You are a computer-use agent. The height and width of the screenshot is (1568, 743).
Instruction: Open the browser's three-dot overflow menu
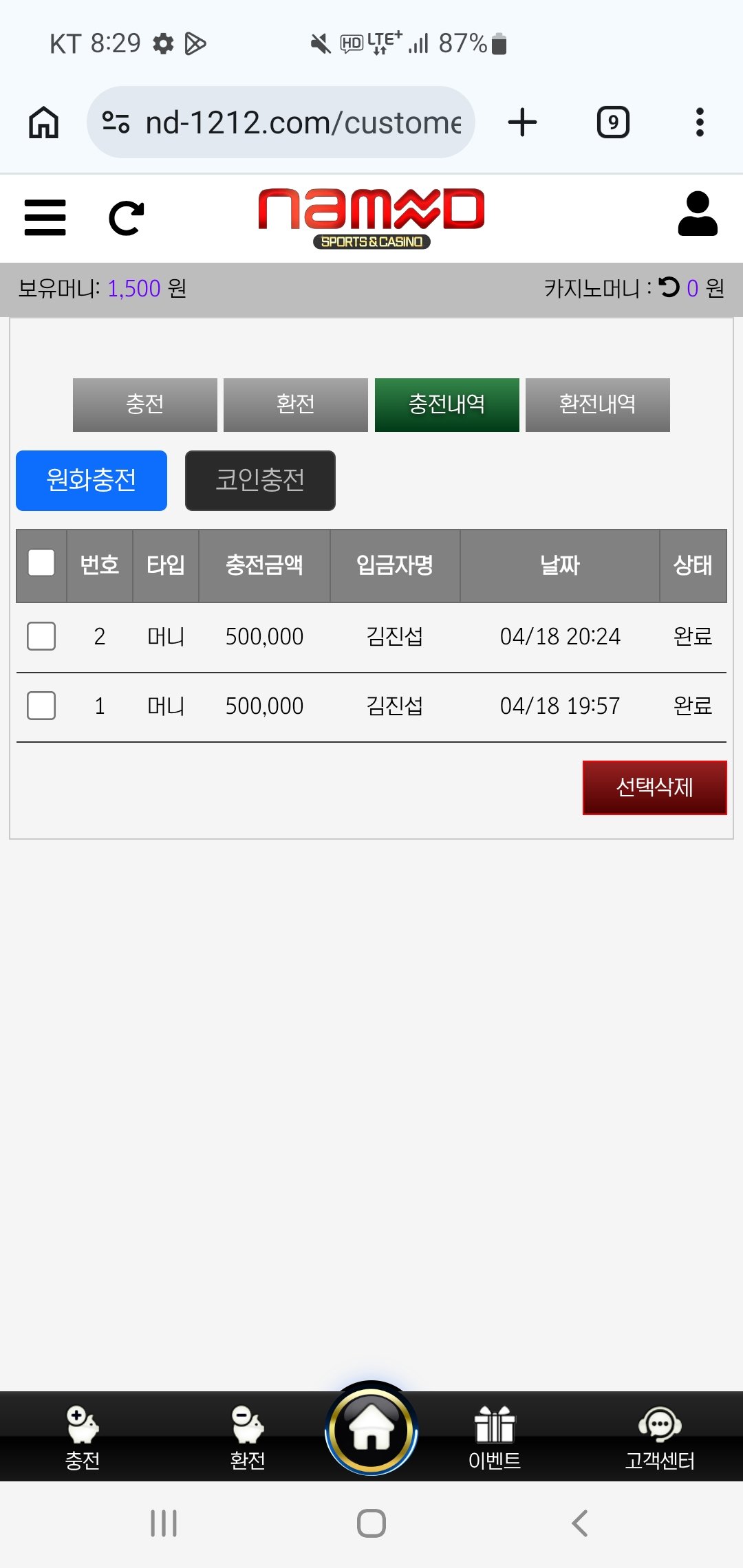(x=700, y=122)
